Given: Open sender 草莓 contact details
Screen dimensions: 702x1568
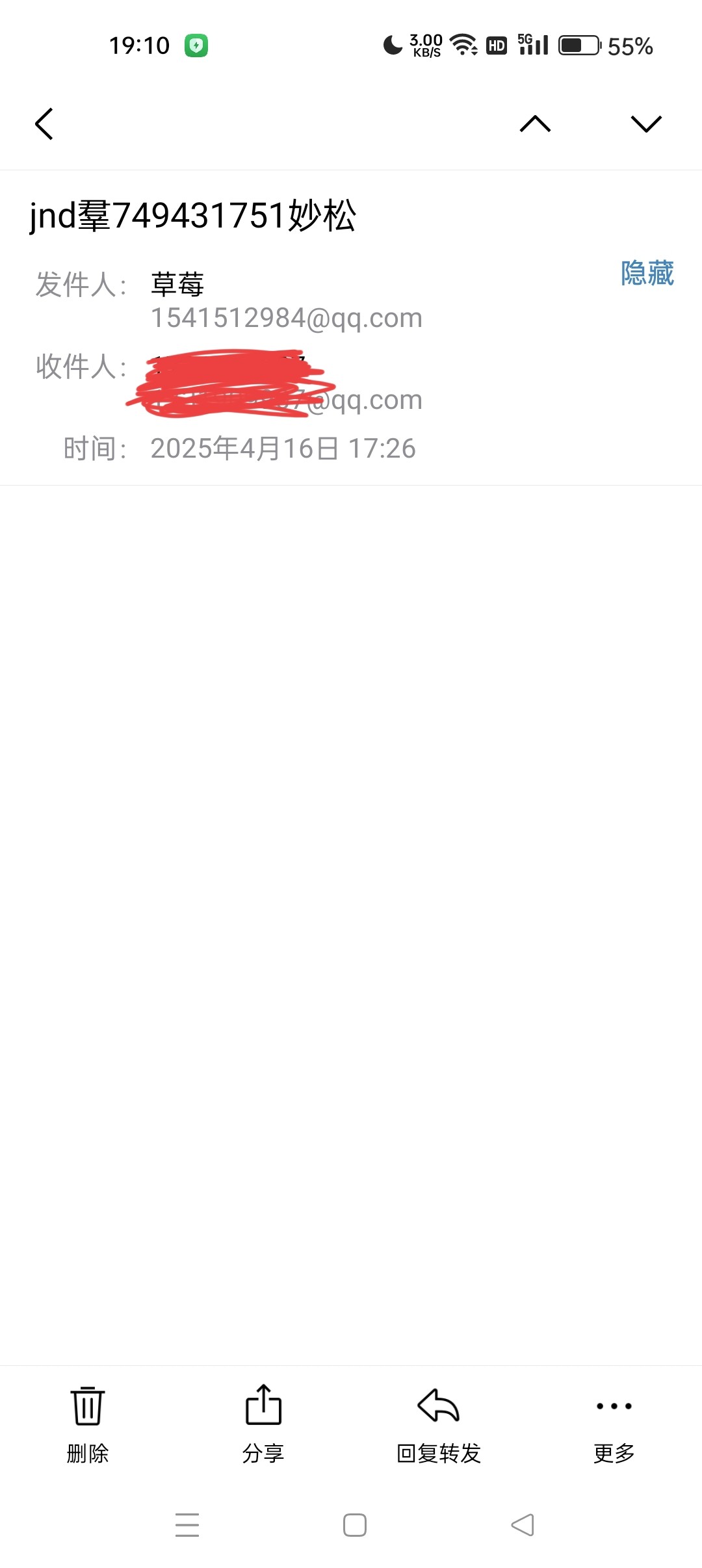Looking at the screenshot, I should pyautogui.click(x=177, y=284).
